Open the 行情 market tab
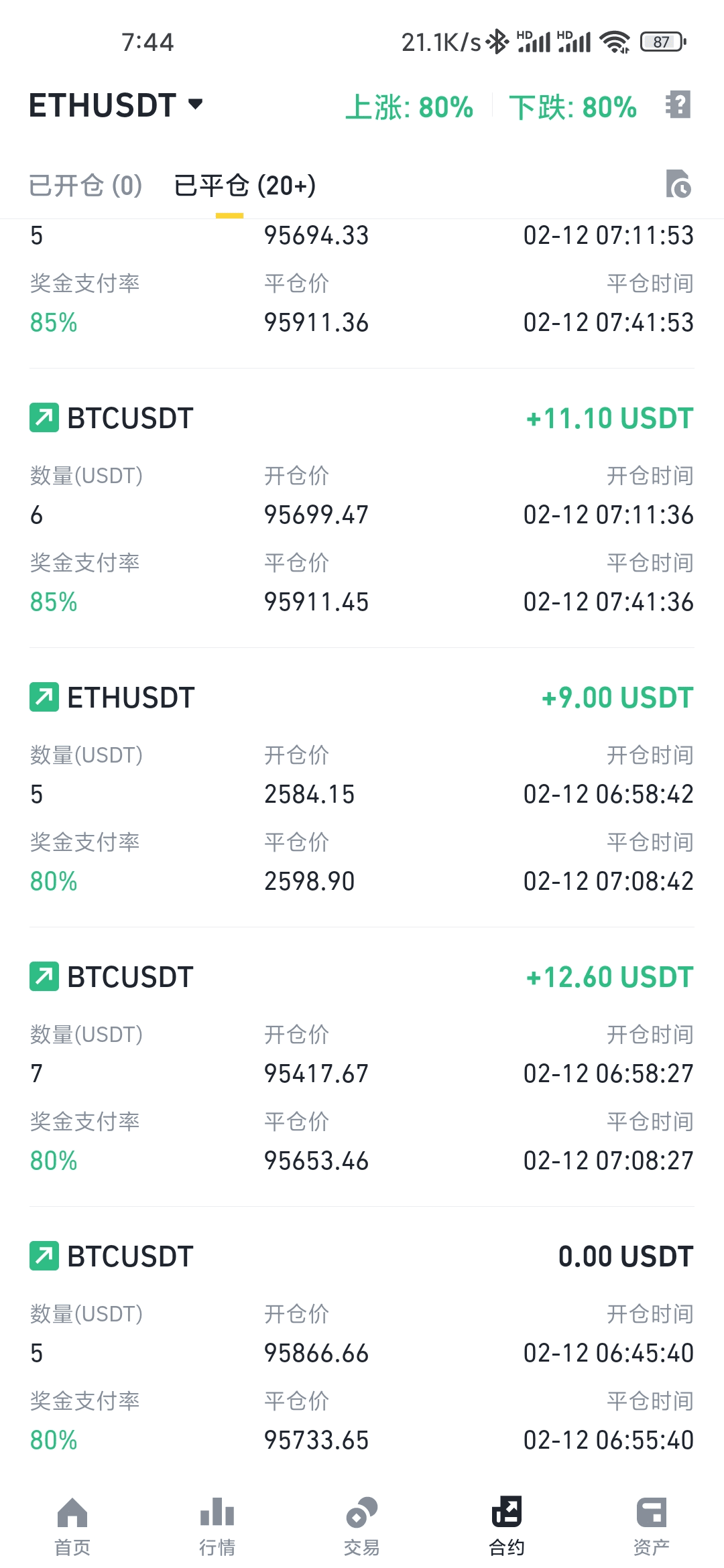The height and width of the screenshot is (1568, 724). [x=217, y=1527]
